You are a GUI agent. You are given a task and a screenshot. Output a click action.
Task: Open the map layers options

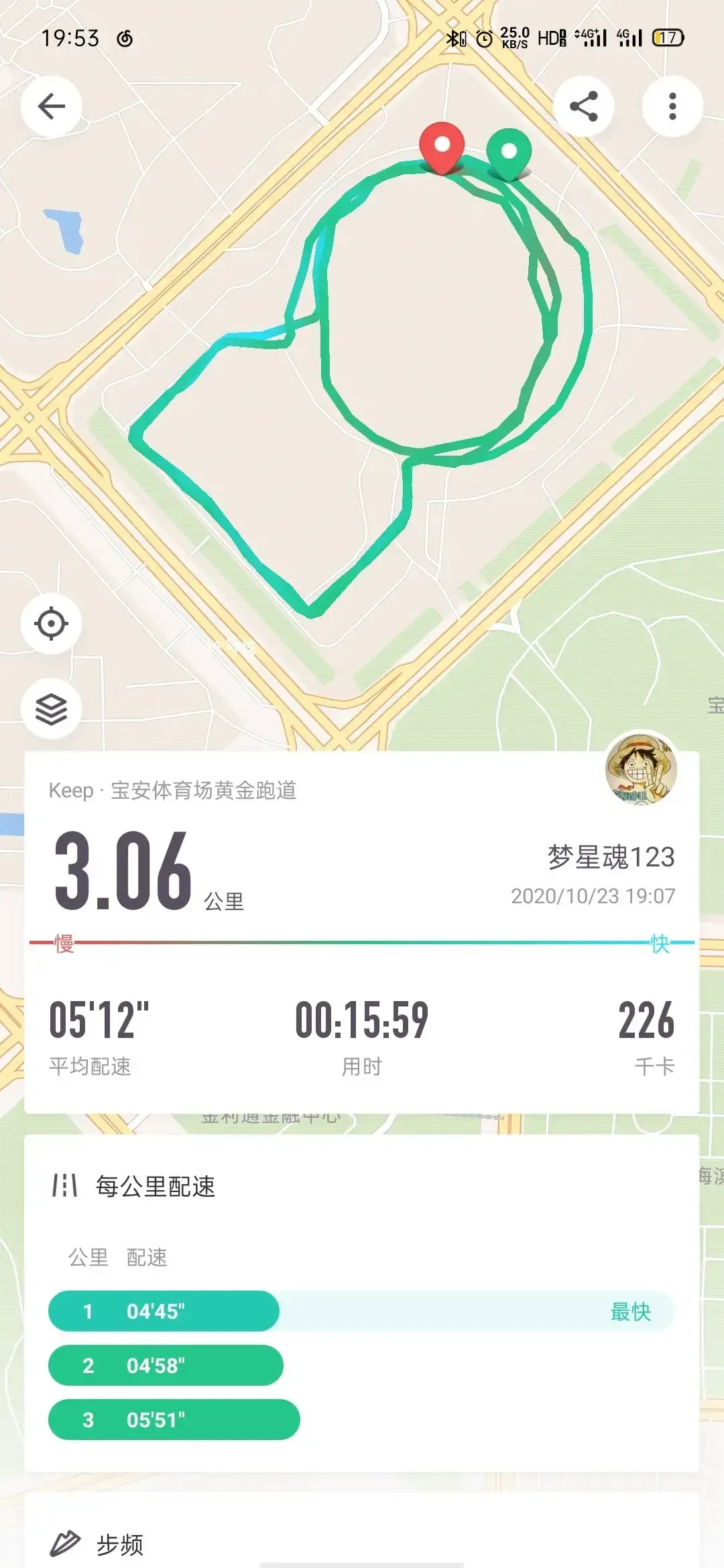(51, 709)
